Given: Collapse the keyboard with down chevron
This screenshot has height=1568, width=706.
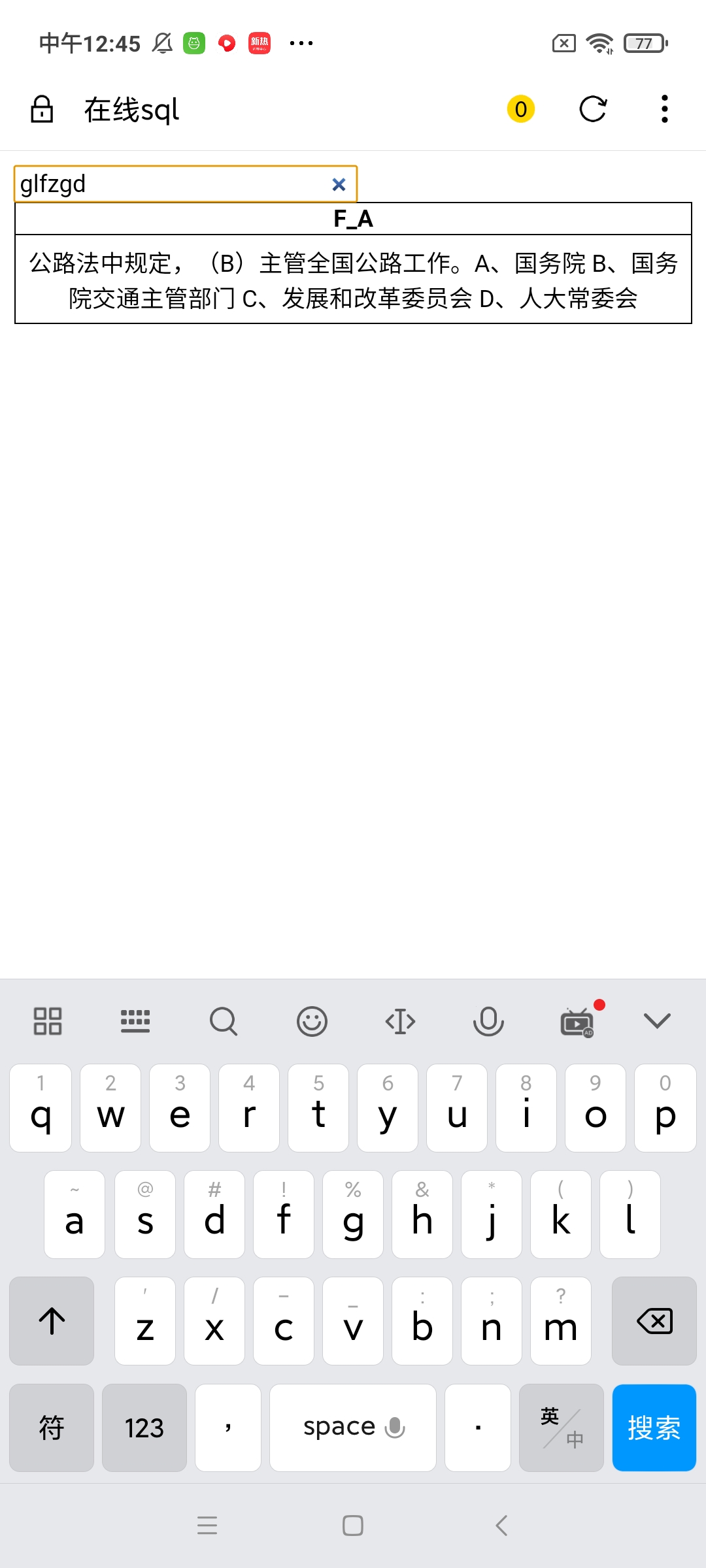Looking at the screenshot, I should point(657,1021).
